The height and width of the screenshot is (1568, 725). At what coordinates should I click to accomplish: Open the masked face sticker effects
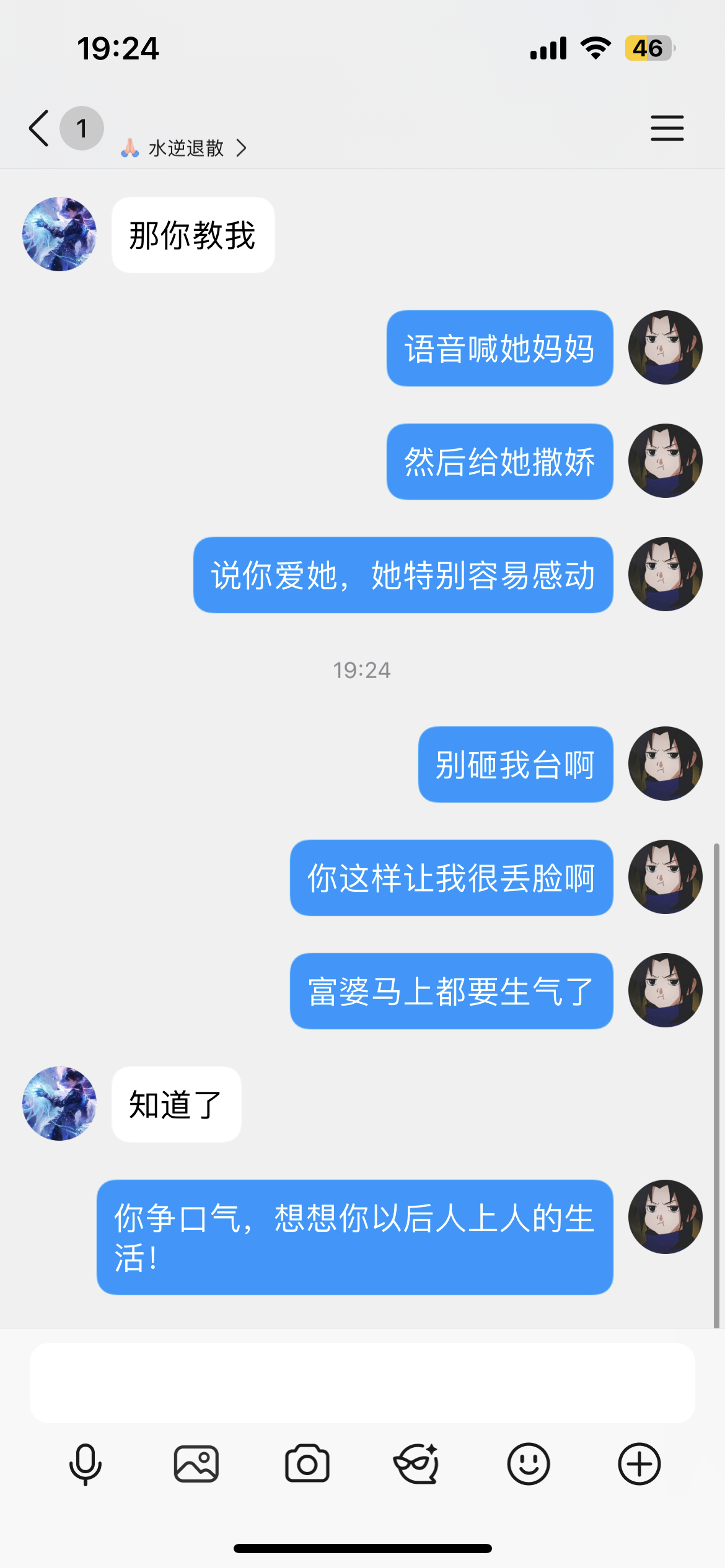click(x=417, y=1464)
